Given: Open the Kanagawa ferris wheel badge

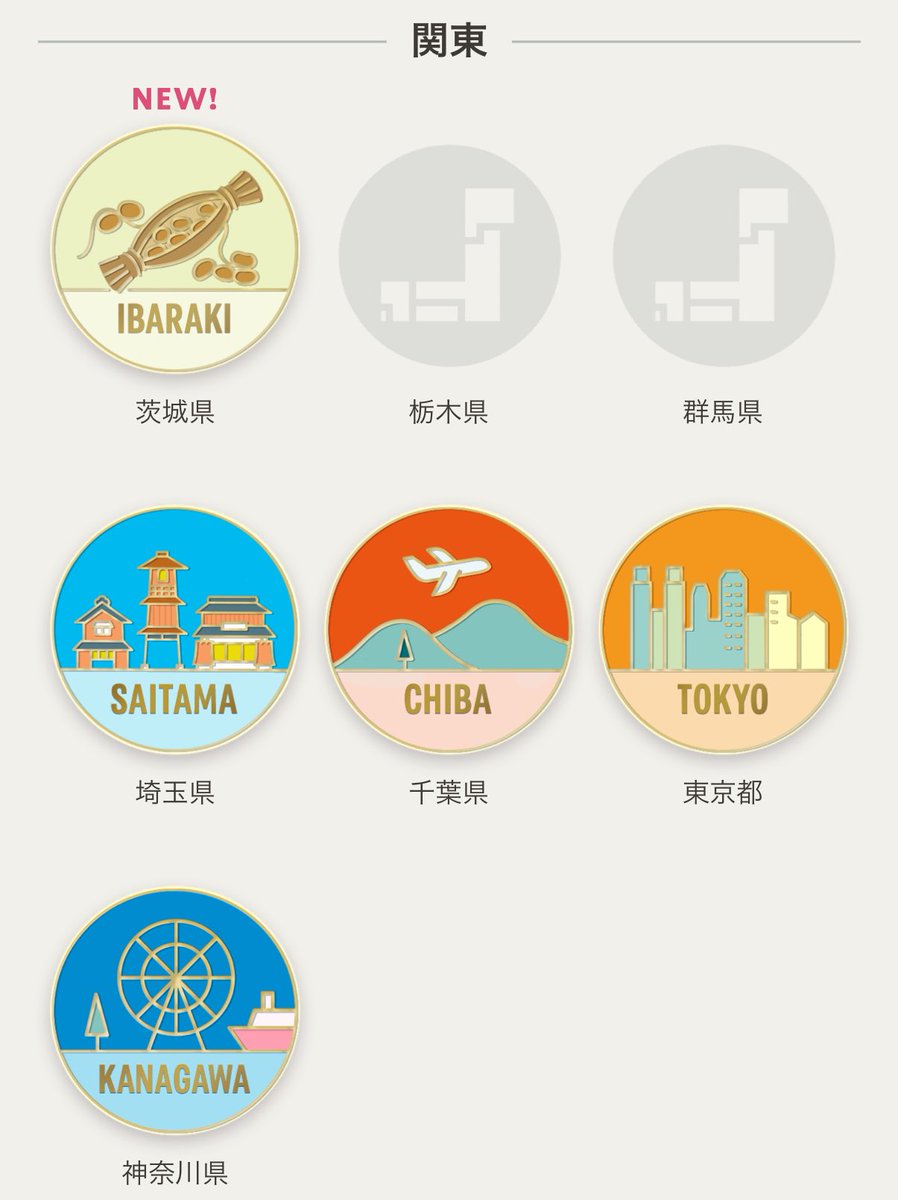Looking at the screenshot, I should click(175, 1011).
